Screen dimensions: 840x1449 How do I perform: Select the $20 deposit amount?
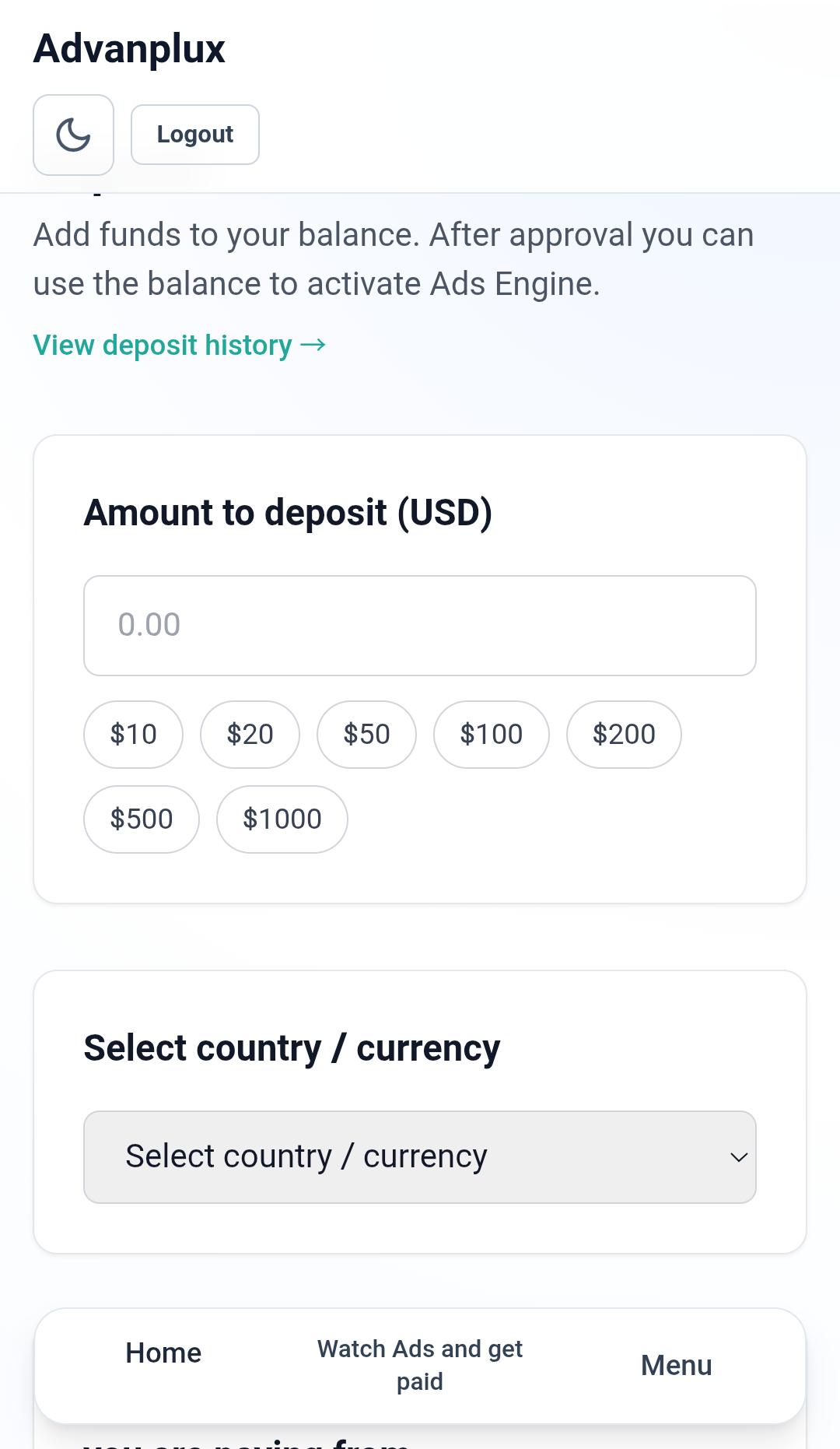[250, 734]
